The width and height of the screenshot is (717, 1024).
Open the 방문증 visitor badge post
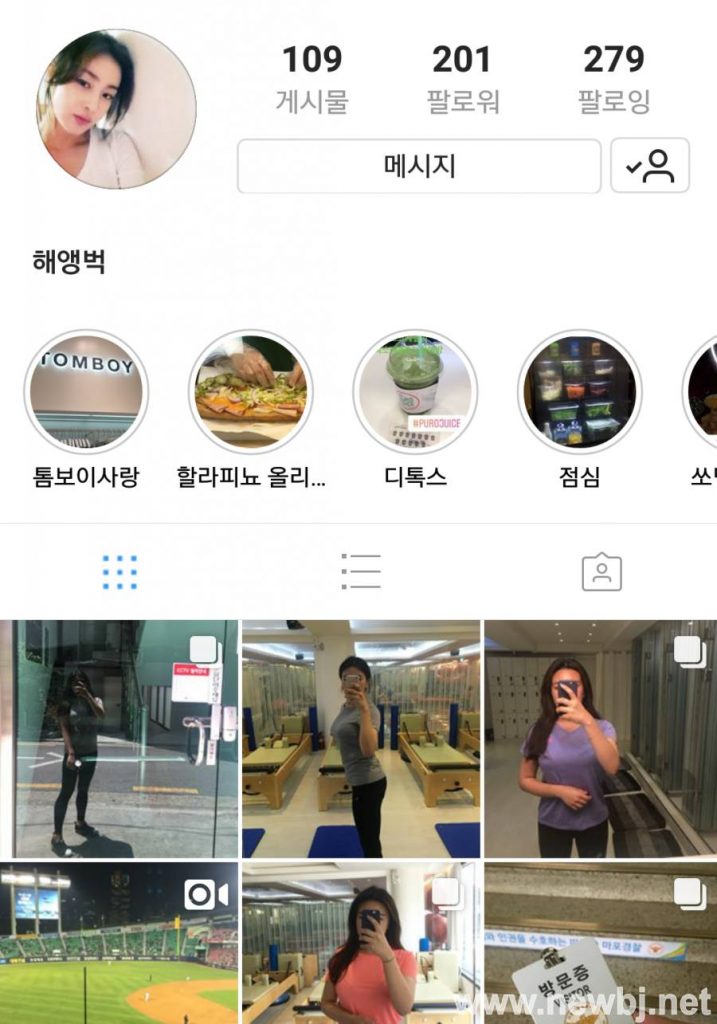coord(600,943)
